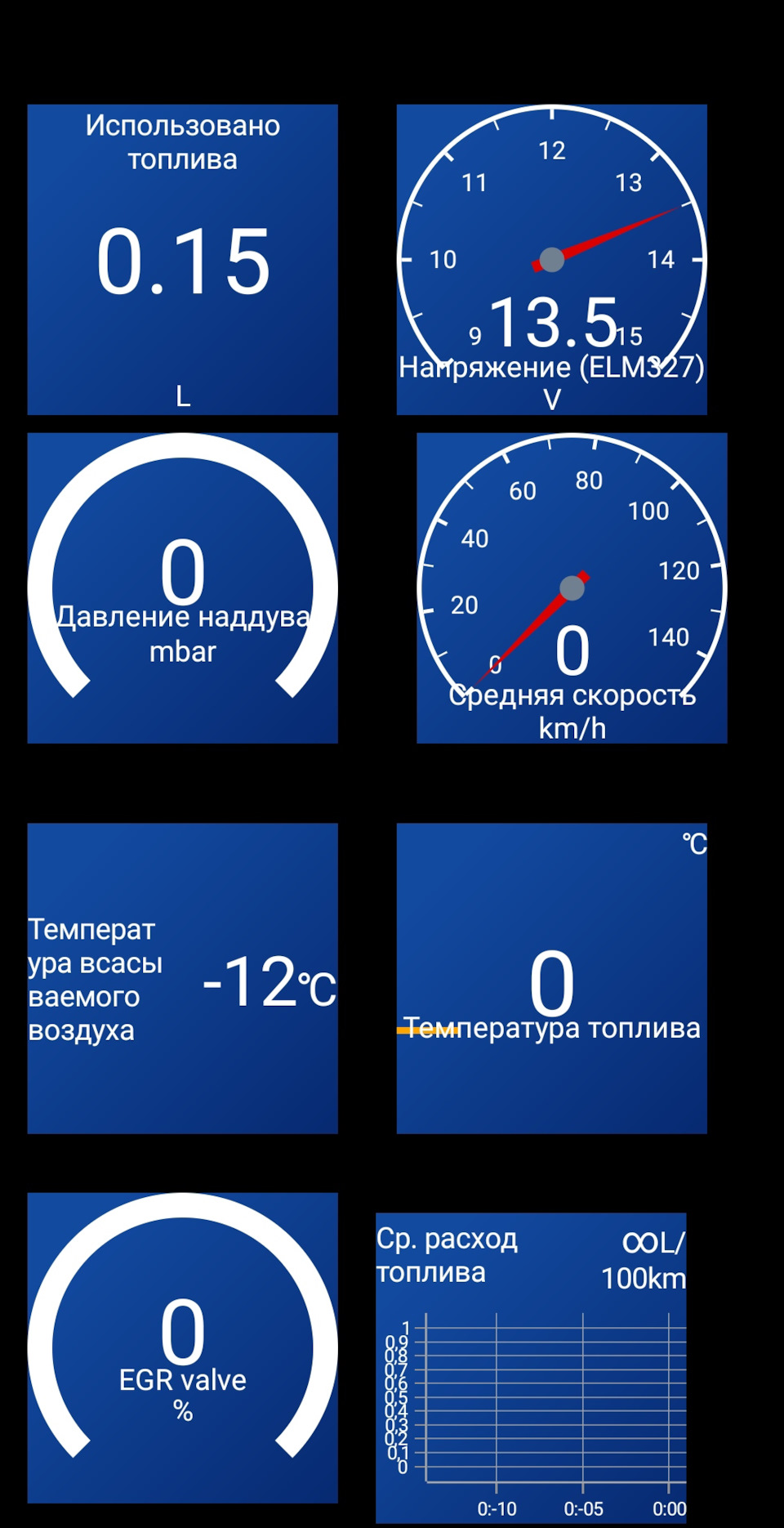The height and width of the screenshot is (1528, 784).
Task: Tap the "0.15" fuel value to expand details
Action: click(183, 261)
